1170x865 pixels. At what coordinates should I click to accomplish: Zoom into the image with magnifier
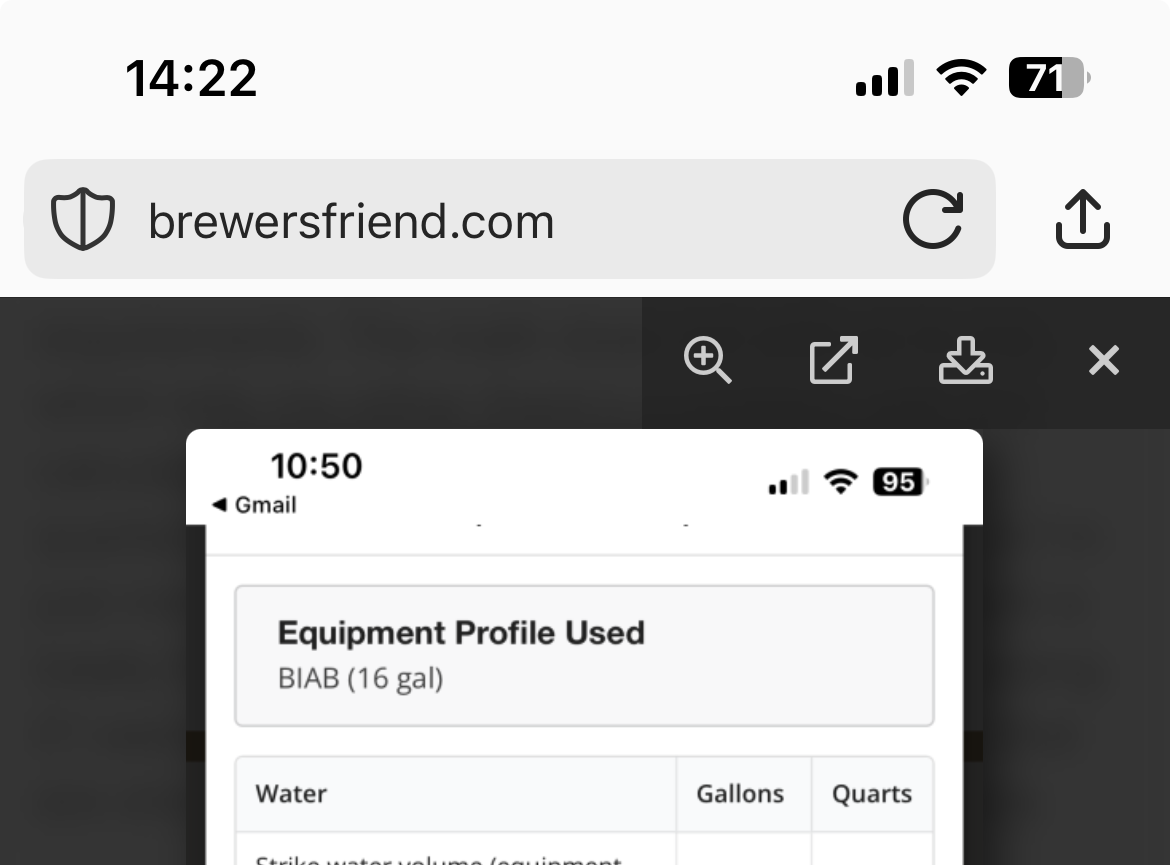tap(707, 360)
